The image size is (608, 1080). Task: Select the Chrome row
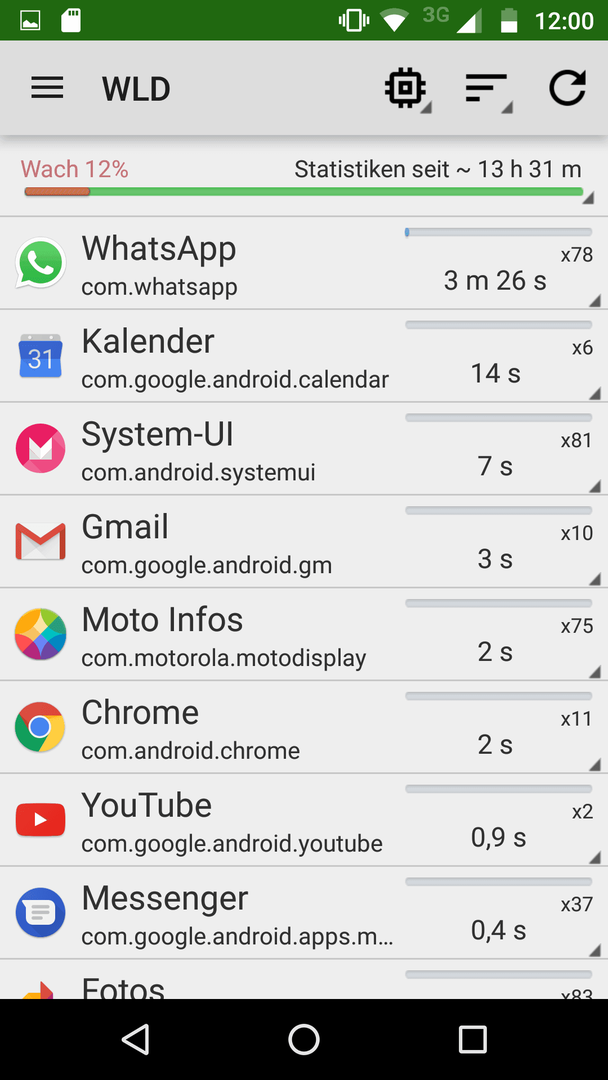coord(304,727)
